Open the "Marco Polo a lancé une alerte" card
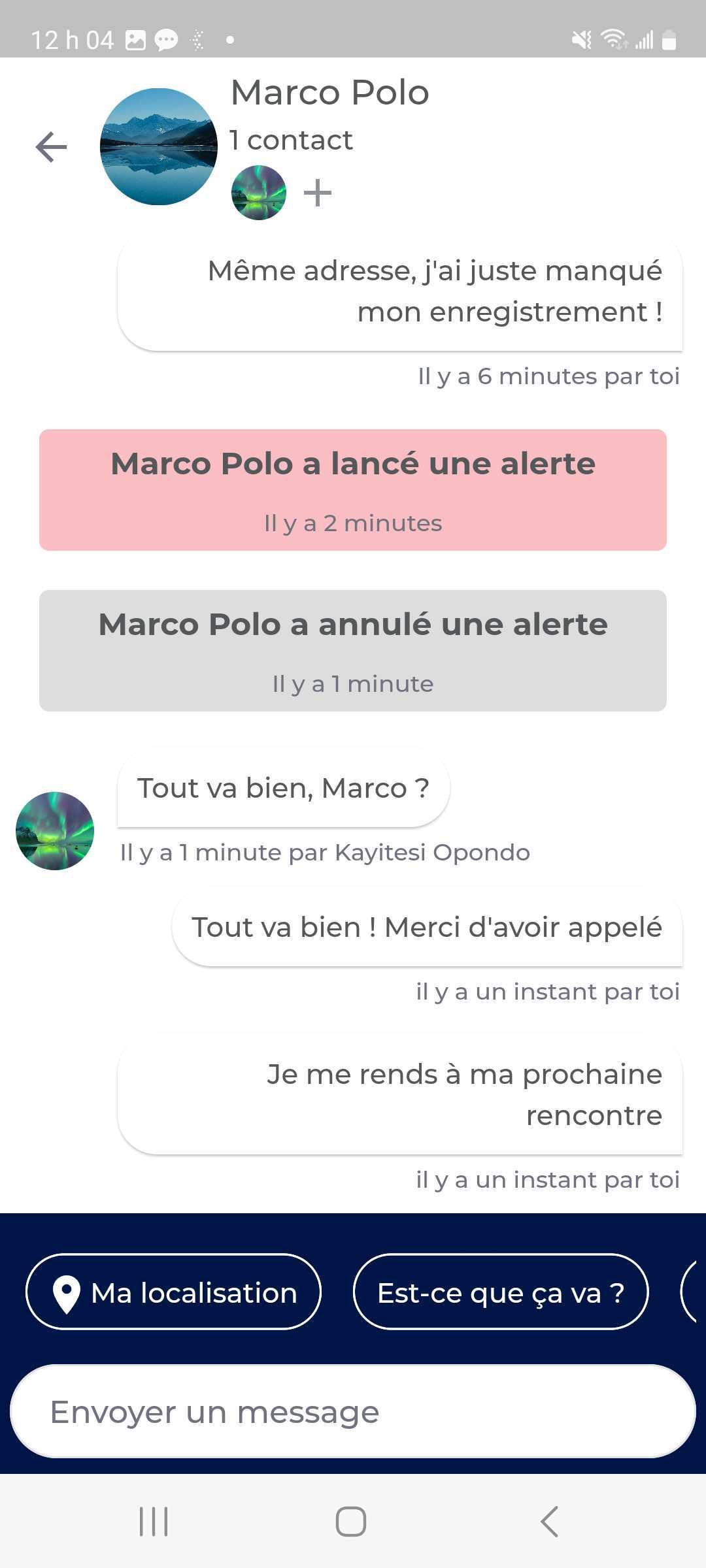 coord(353,490)
